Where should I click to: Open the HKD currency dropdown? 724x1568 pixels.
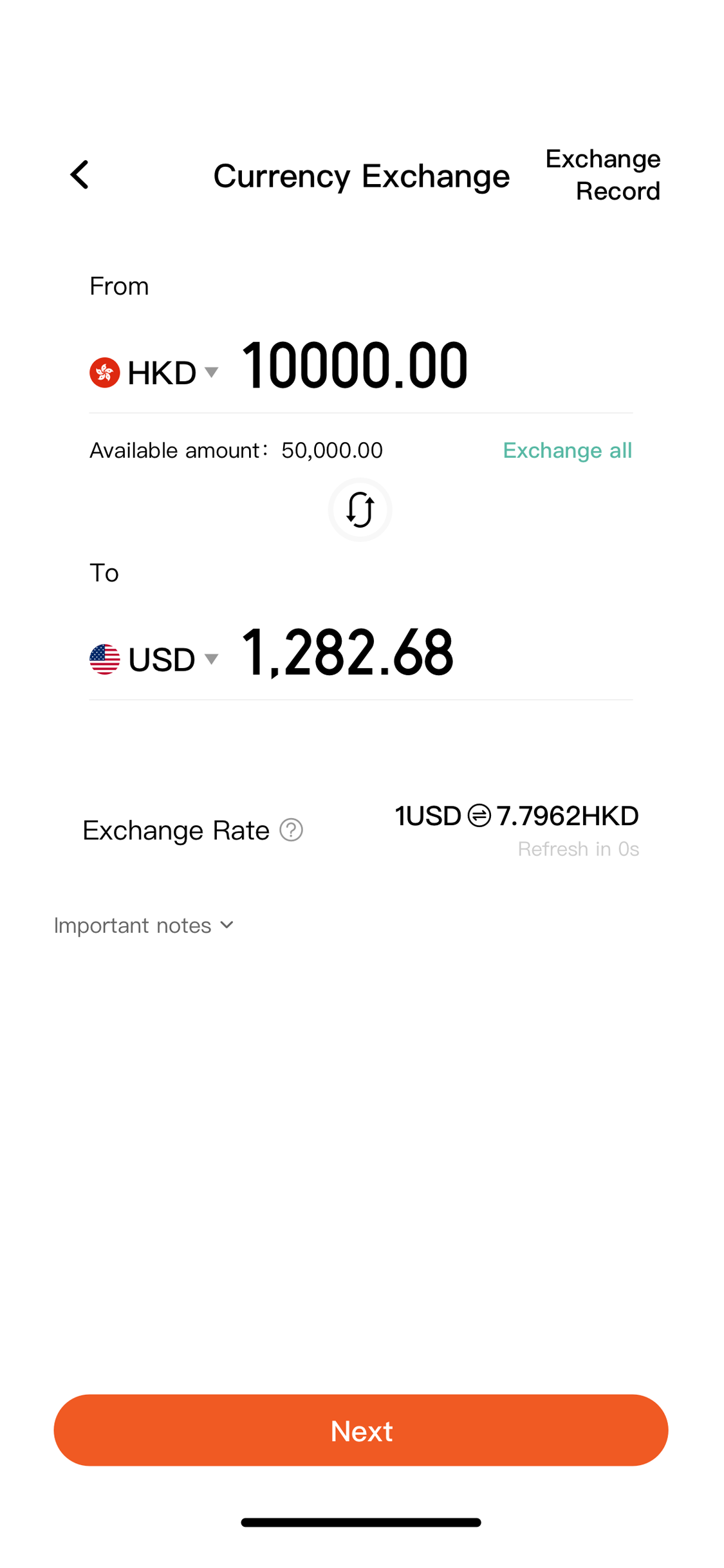[155, 373]
